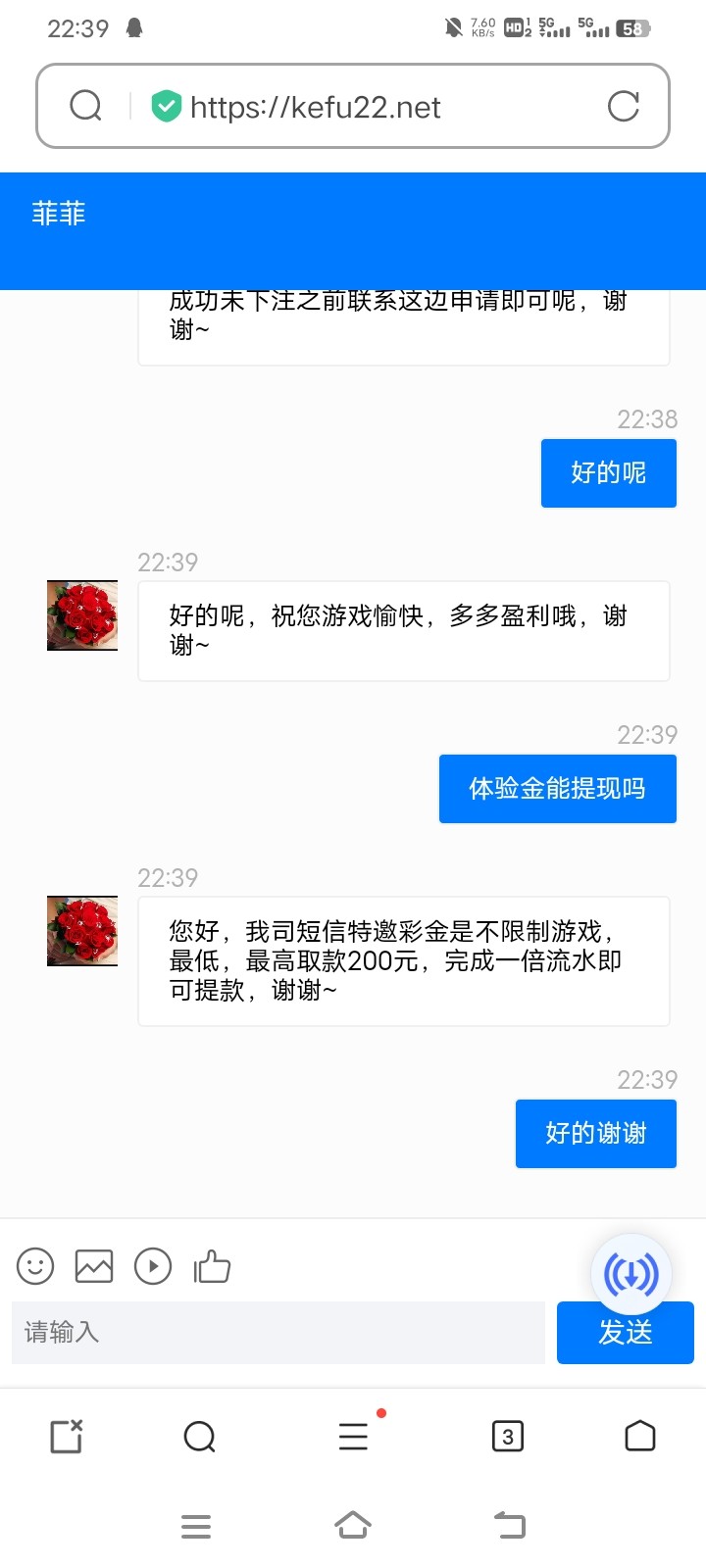Open the browser menu with red dot badge
The height and width of the screenshot is (1568, 706).
tap(353, 1437)
